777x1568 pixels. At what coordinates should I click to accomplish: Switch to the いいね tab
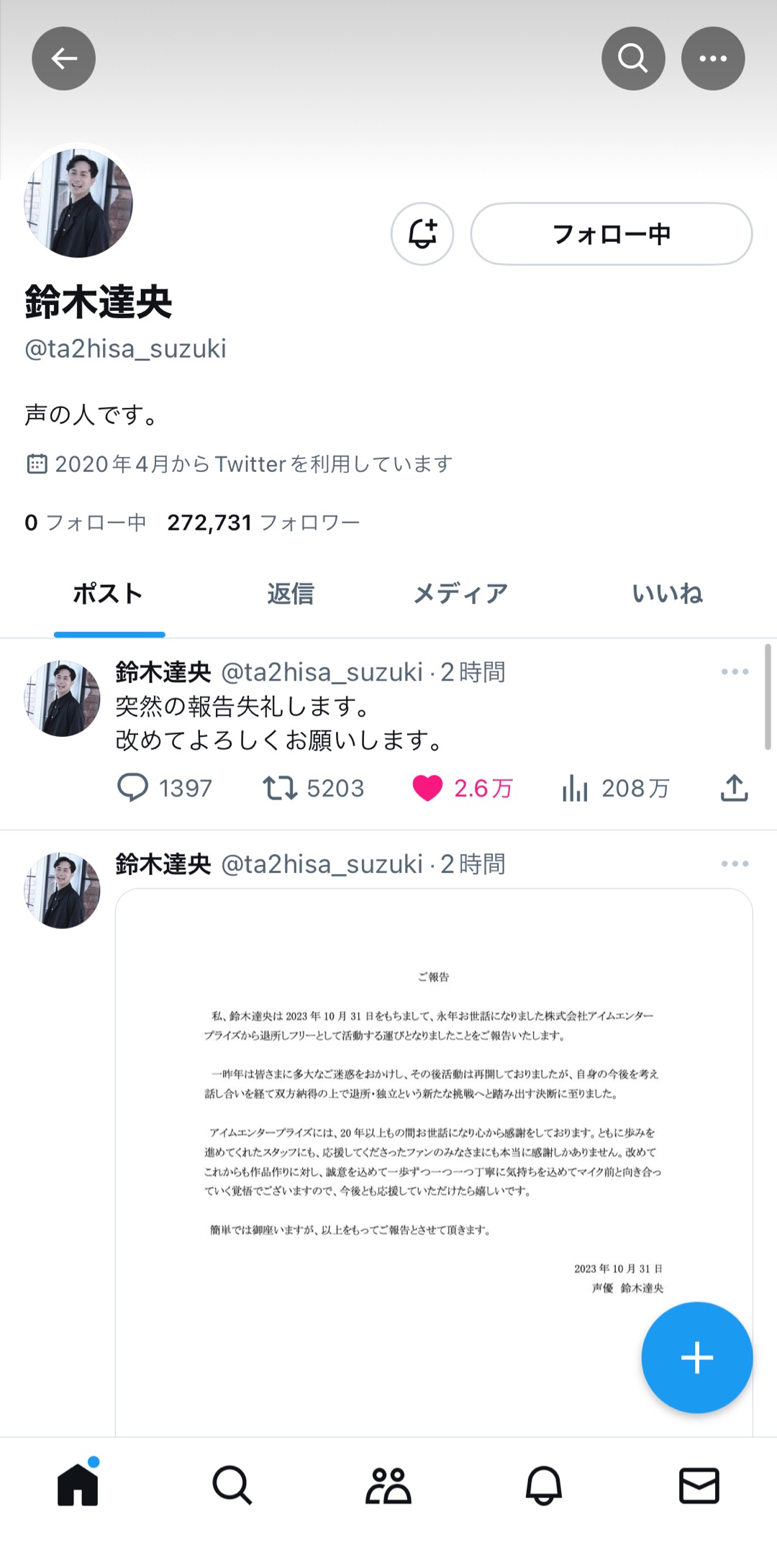pyautogui.click(x=667, y=594)
